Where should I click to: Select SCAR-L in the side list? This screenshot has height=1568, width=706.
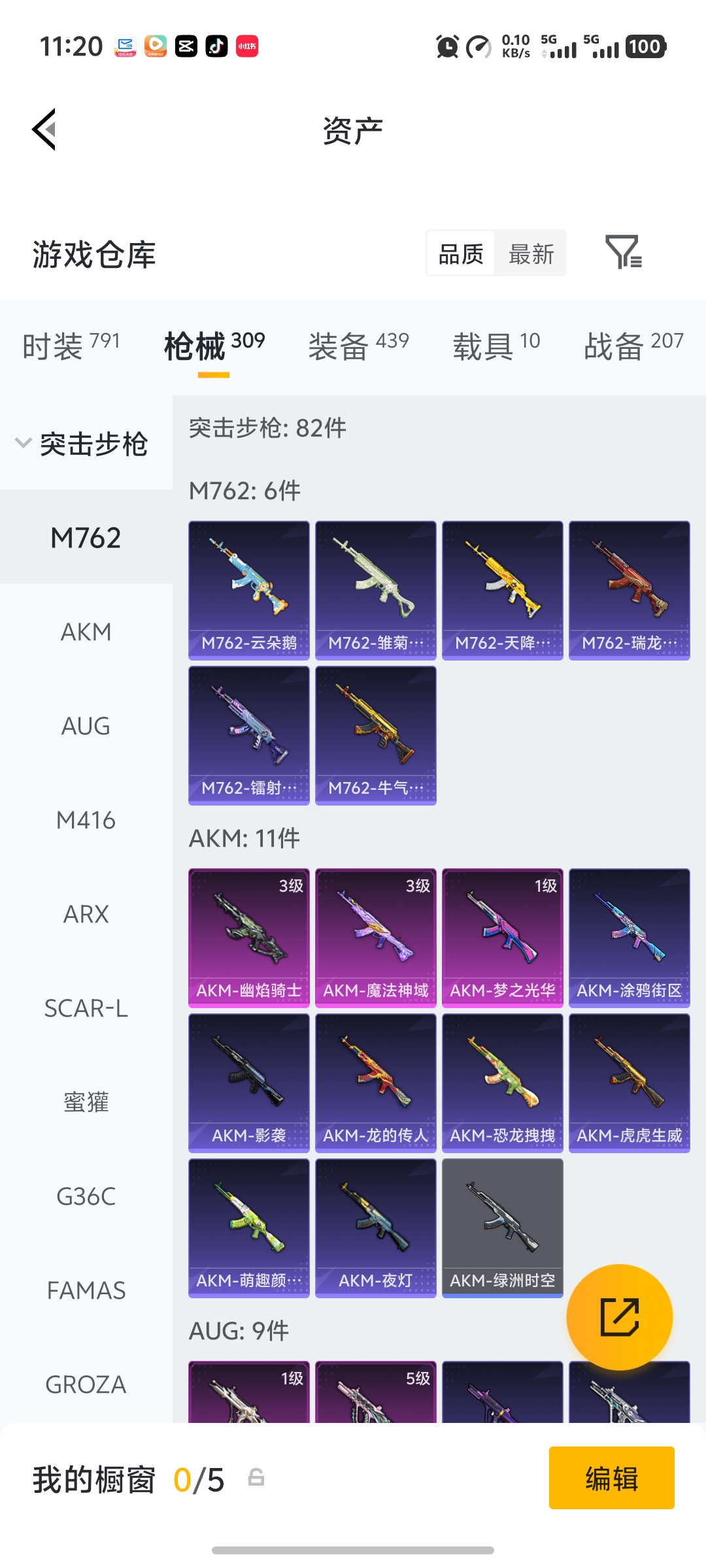[x=86, y=1008]
